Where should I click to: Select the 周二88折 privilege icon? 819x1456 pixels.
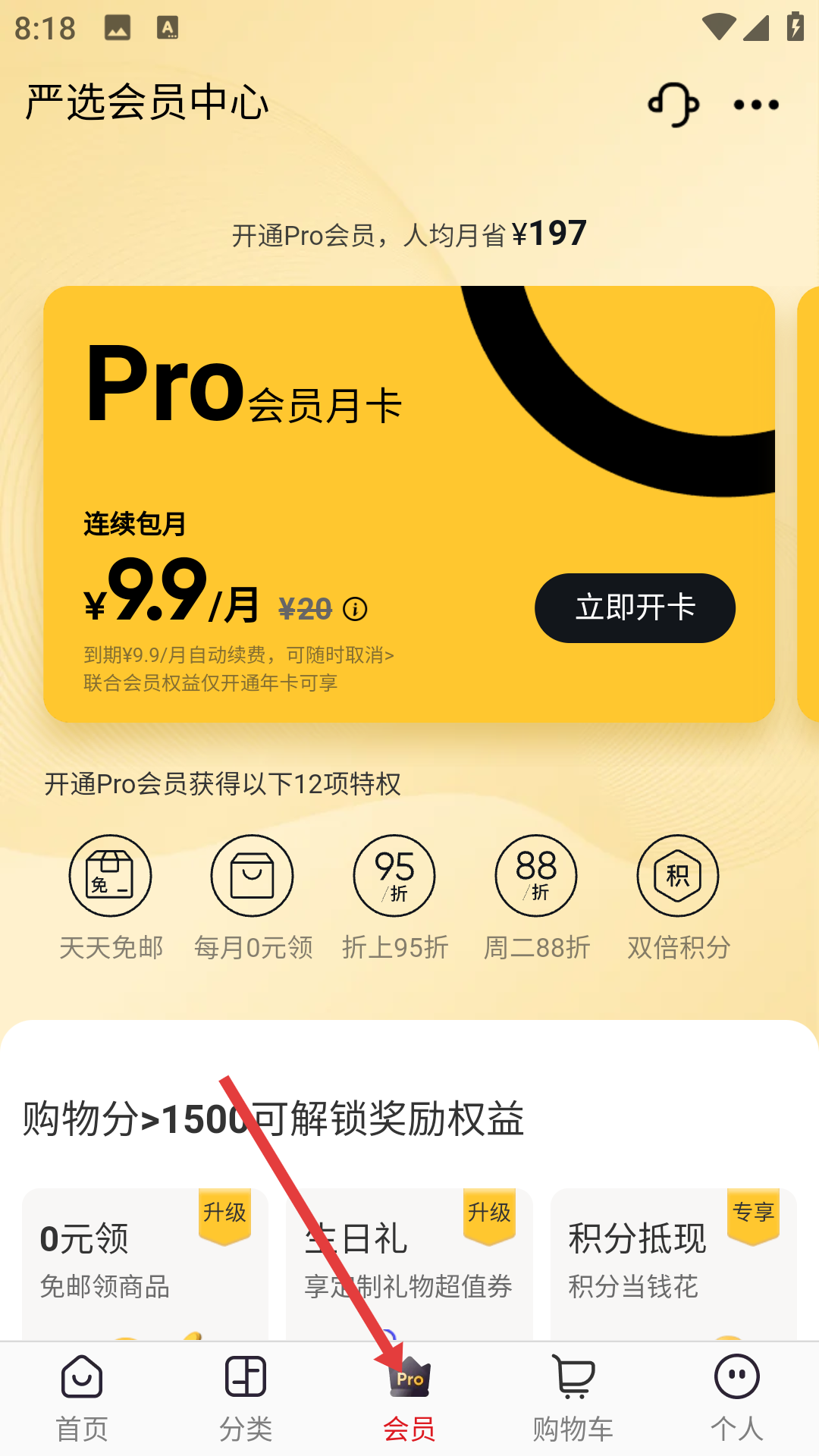tap(536, 876)
